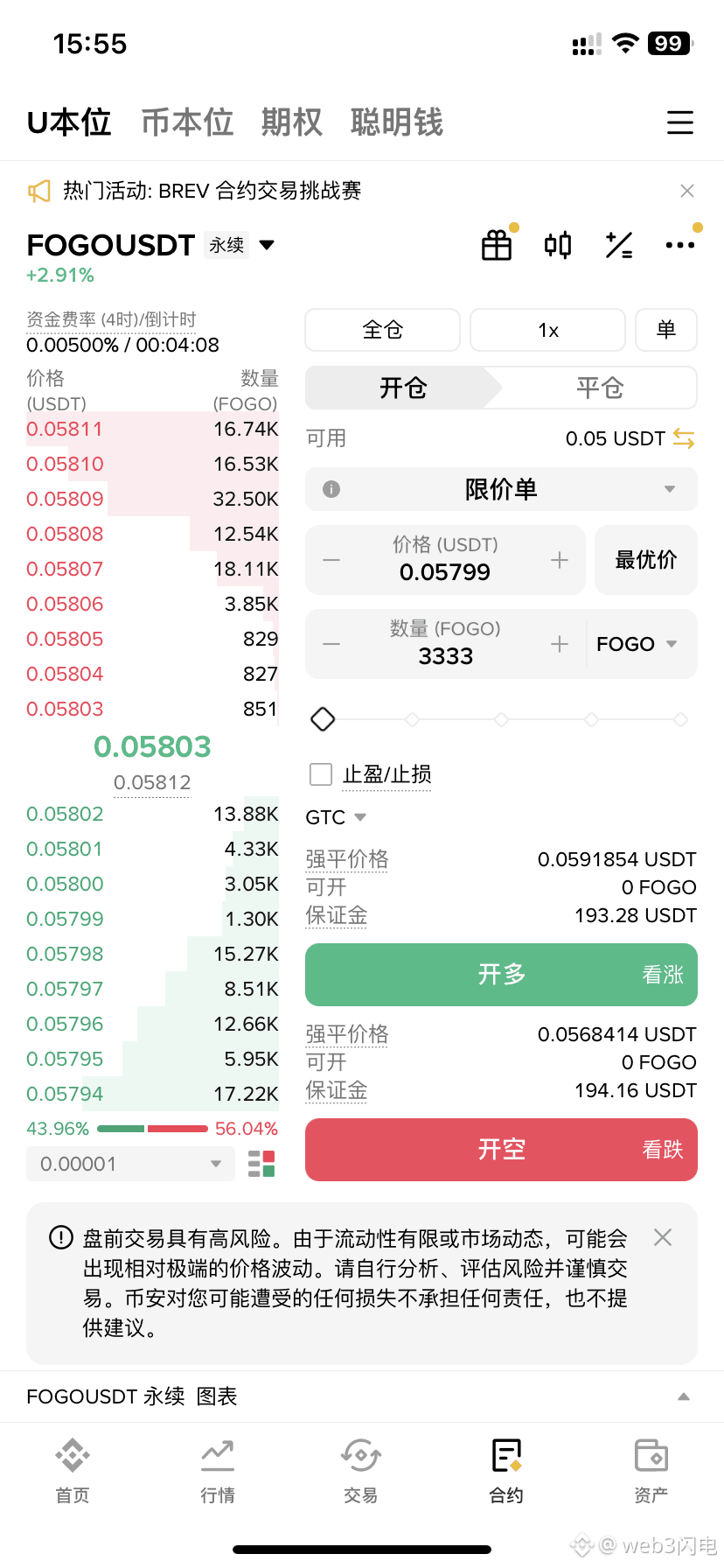The width and height of the screenshot is (724, 1568).
Task: Click the 价格 price input field
Action: pos(445,559)
